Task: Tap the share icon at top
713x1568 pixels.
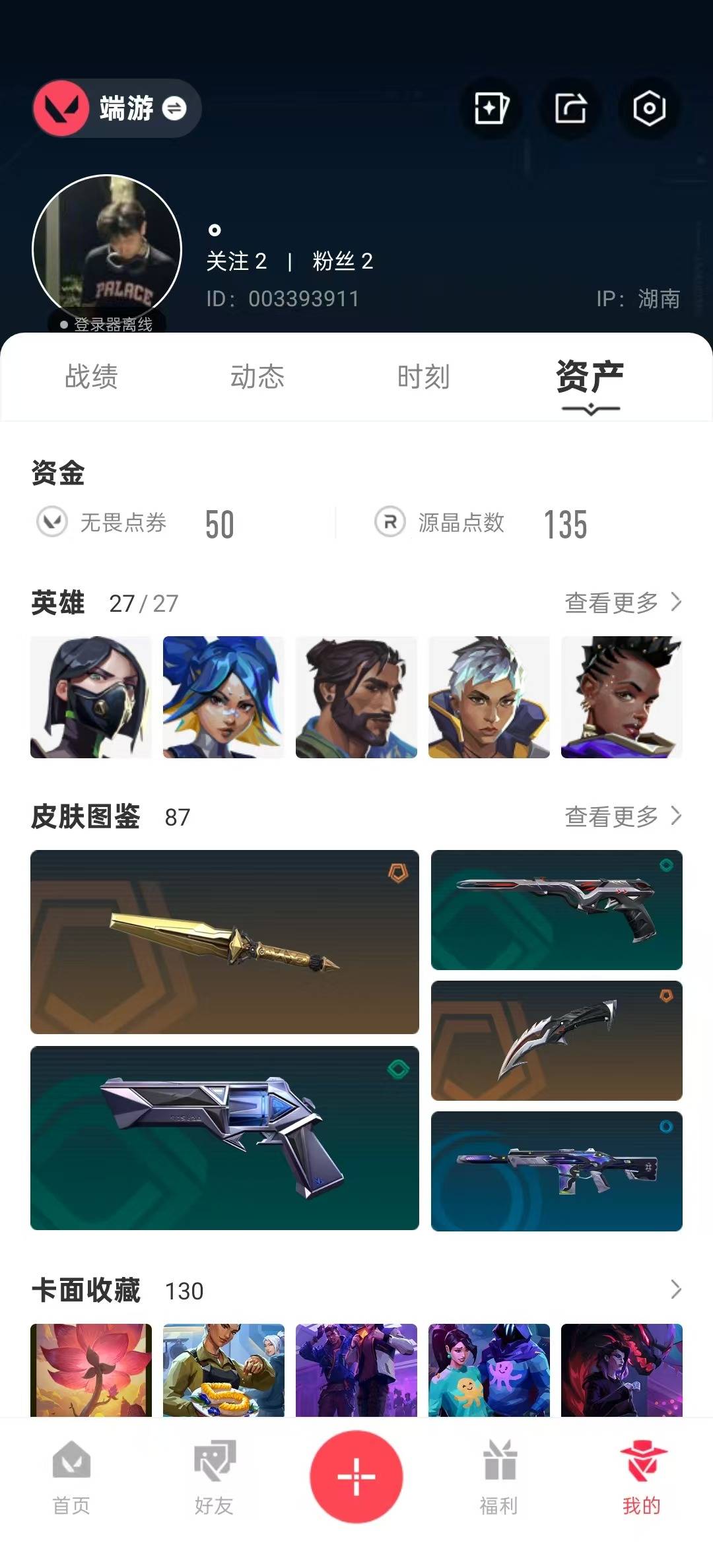Action: pyautogui.click(x=570, y=108)
